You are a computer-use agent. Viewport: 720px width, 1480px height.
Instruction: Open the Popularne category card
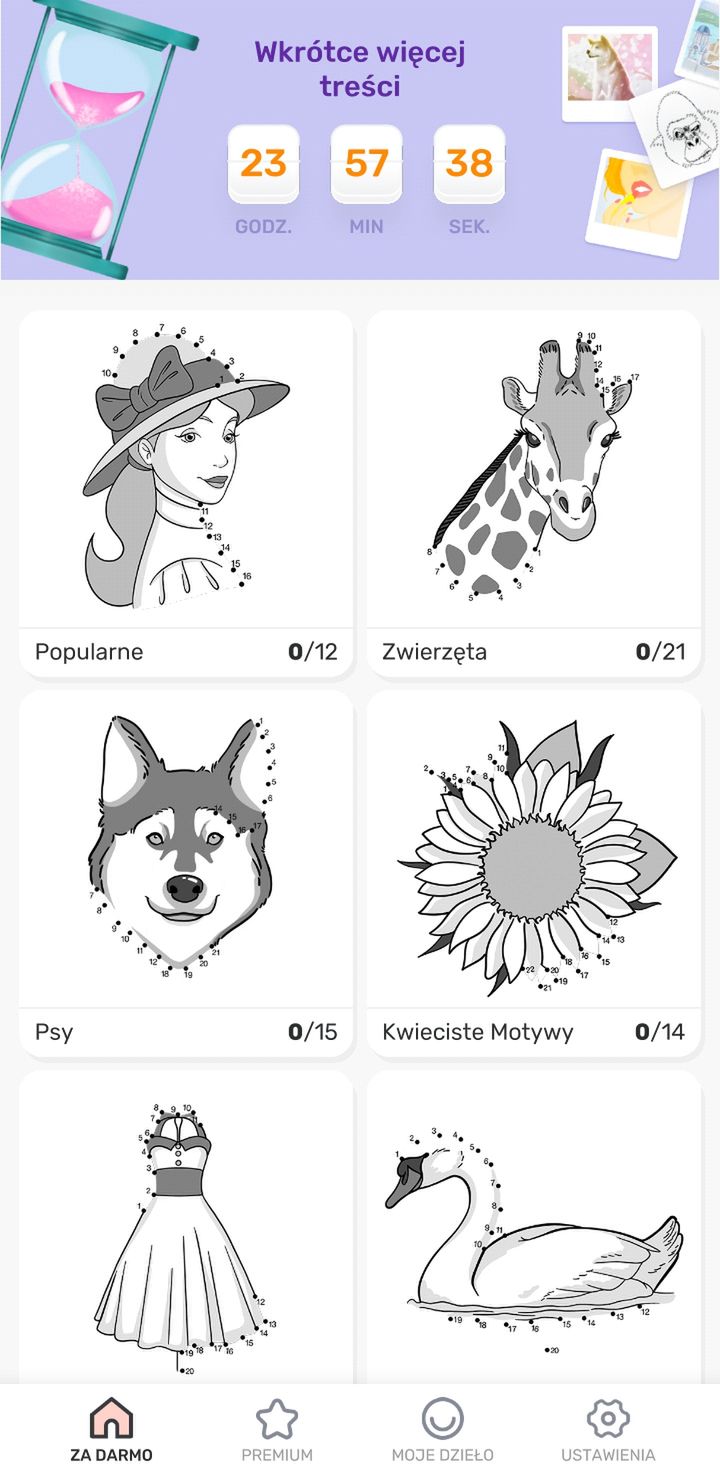[186, 494]
